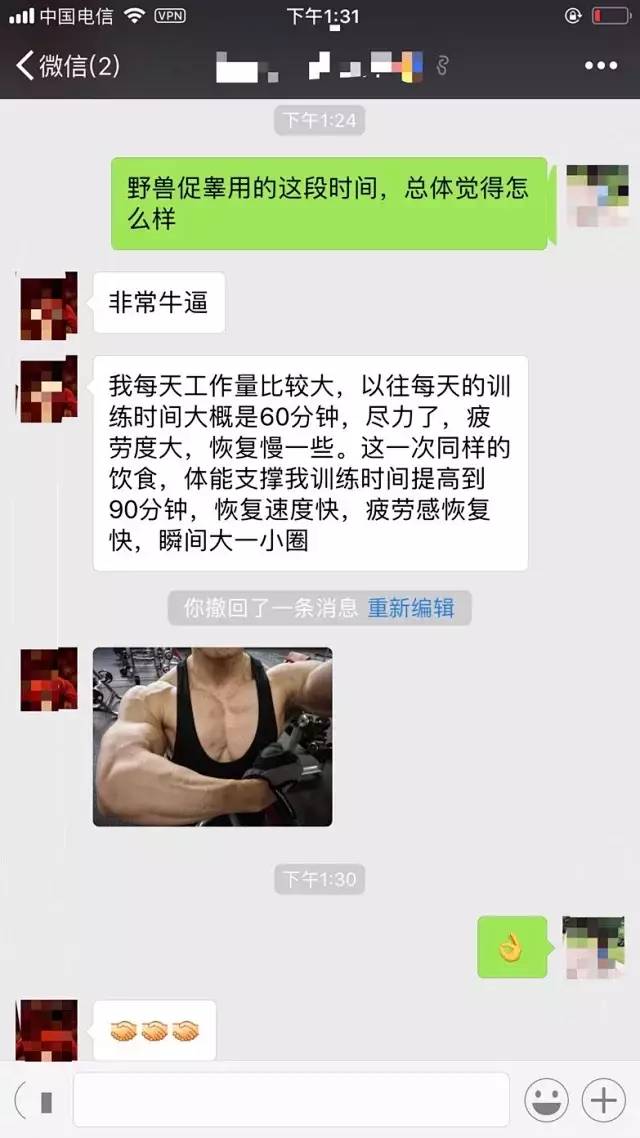Go back to the WeChat chat list
Image resolution: width=640 pixels, height=1138 pixels.
(x=66, y=67)
